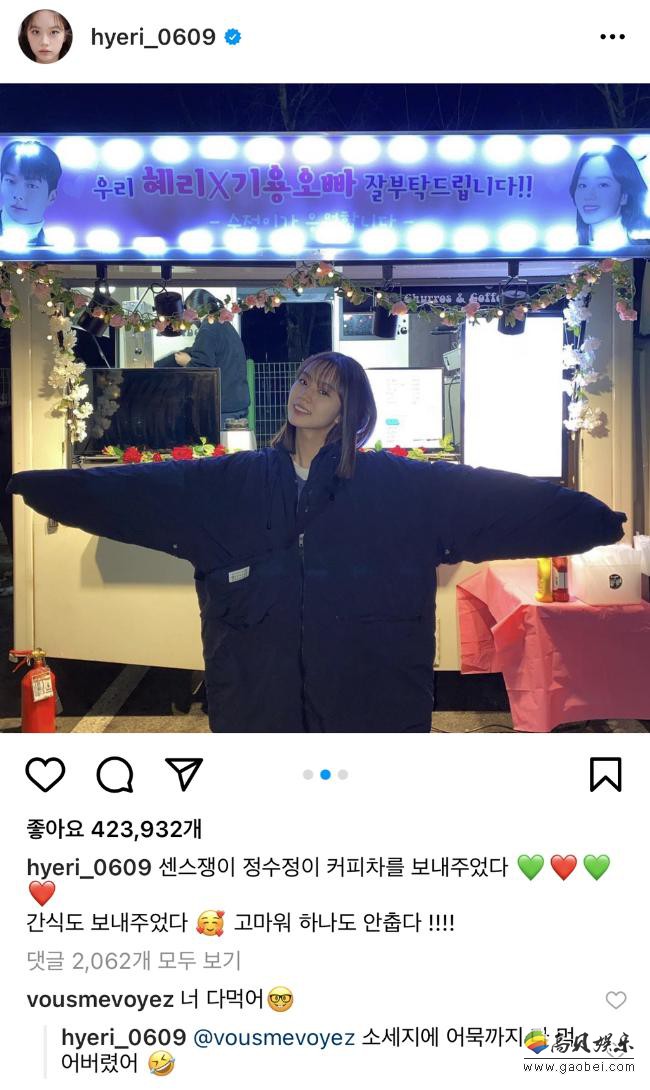Open hyeri_0609 username in the header
650x1090 pixels.
(x=153, y=38)
